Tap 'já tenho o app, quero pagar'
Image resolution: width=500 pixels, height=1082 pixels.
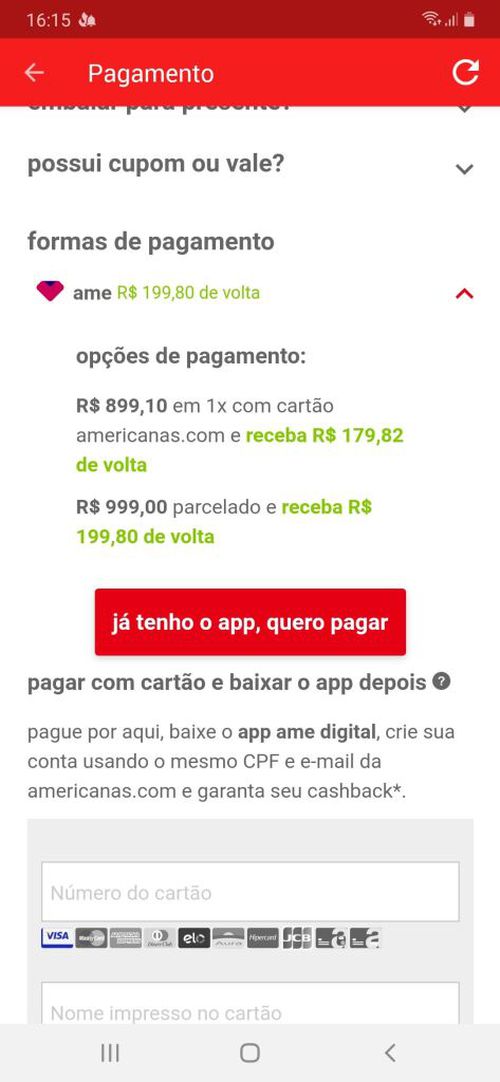(x=250, y=622)
